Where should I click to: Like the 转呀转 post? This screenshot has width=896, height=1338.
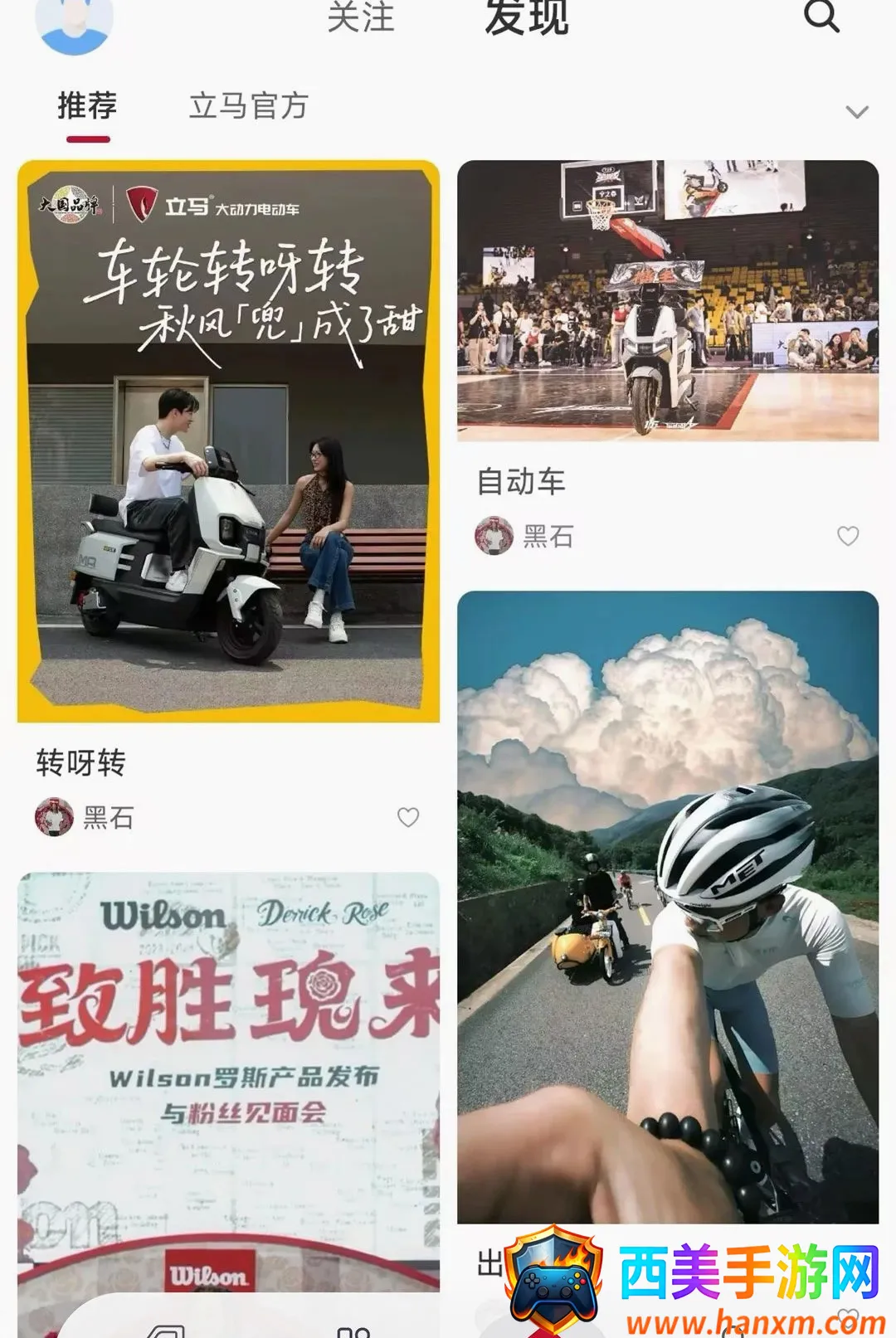(x=408, y=817)
